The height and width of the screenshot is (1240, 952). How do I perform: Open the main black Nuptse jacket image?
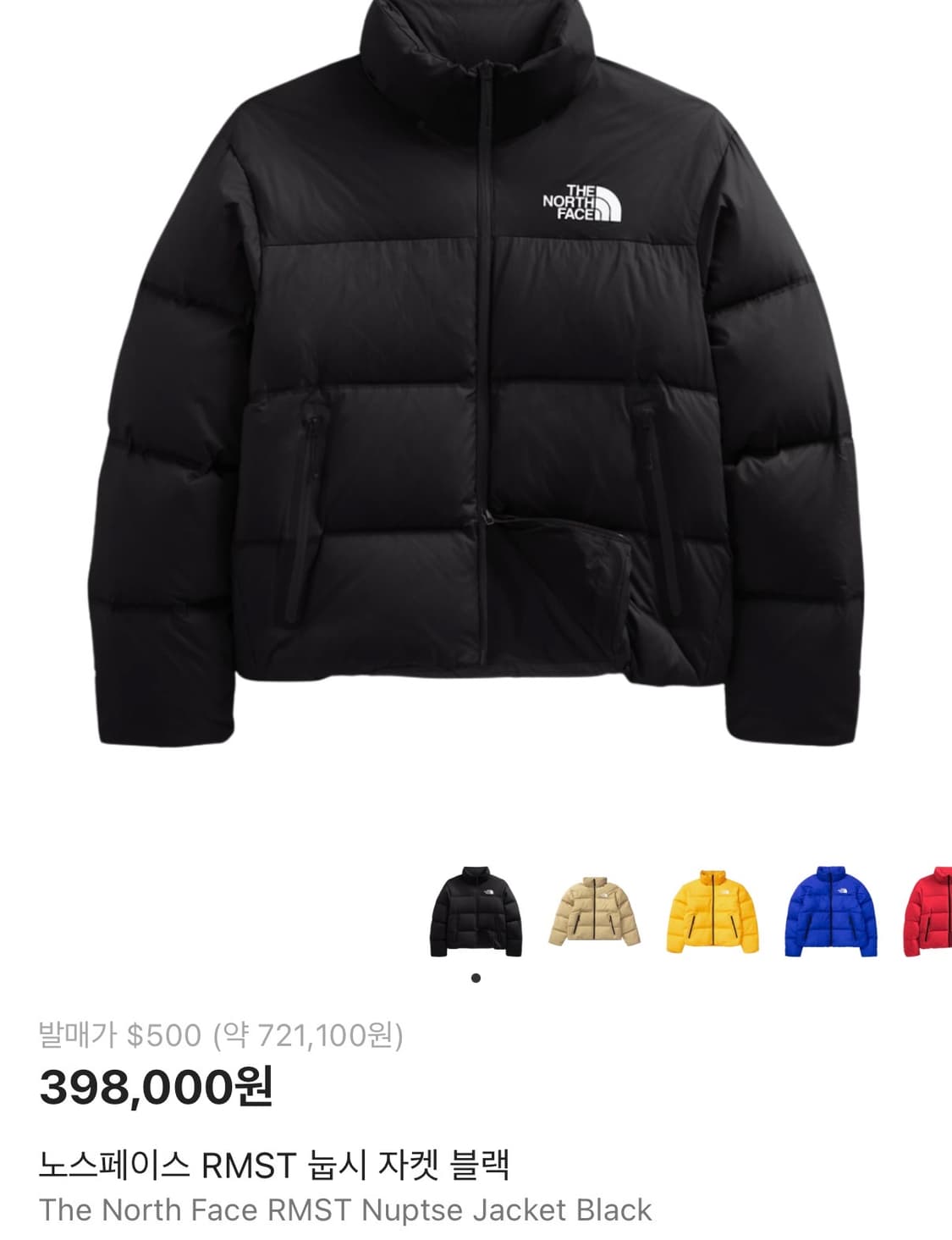pos(476,381)
